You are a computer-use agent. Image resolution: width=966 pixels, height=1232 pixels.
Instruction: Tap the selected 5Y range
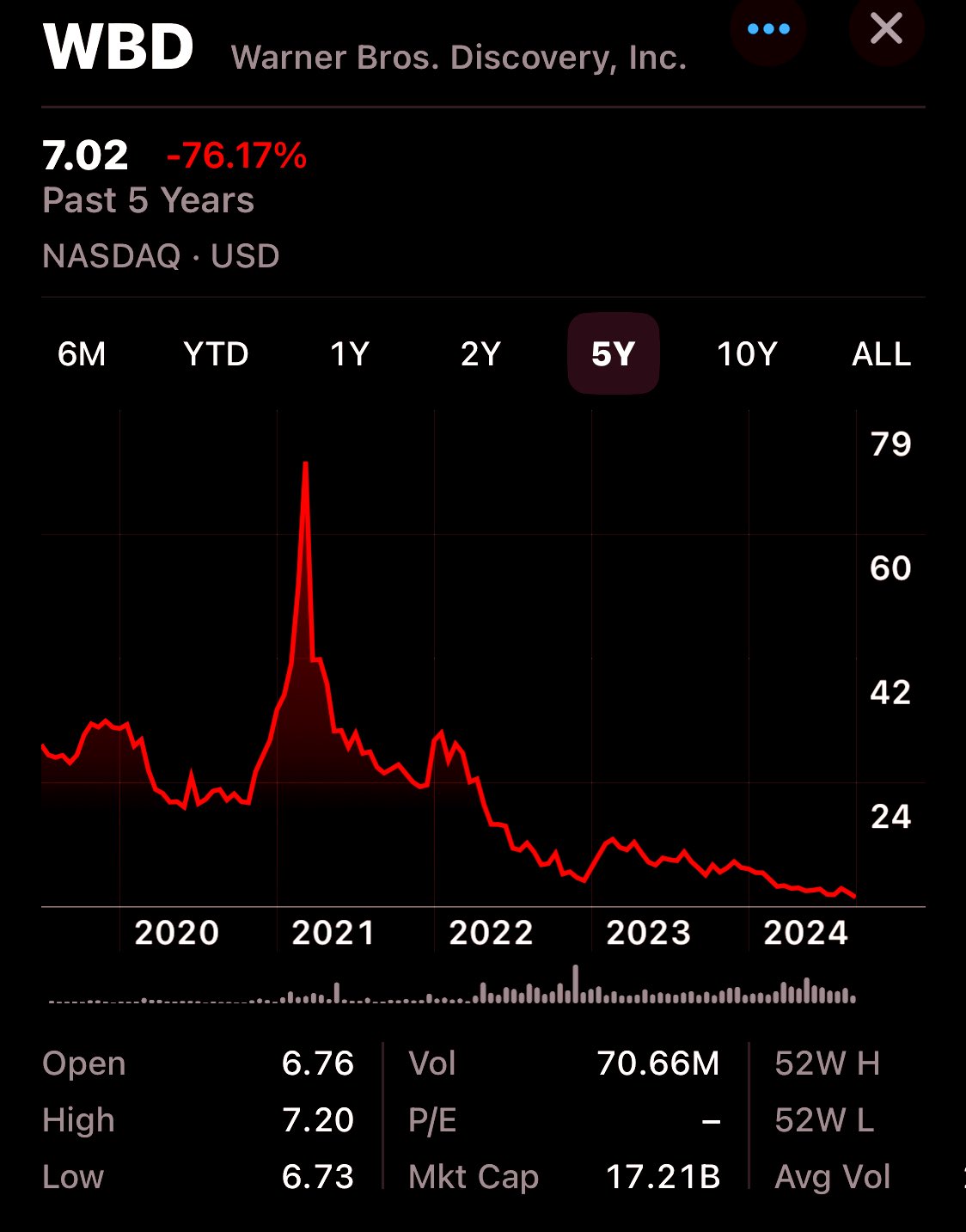(613, 354)
